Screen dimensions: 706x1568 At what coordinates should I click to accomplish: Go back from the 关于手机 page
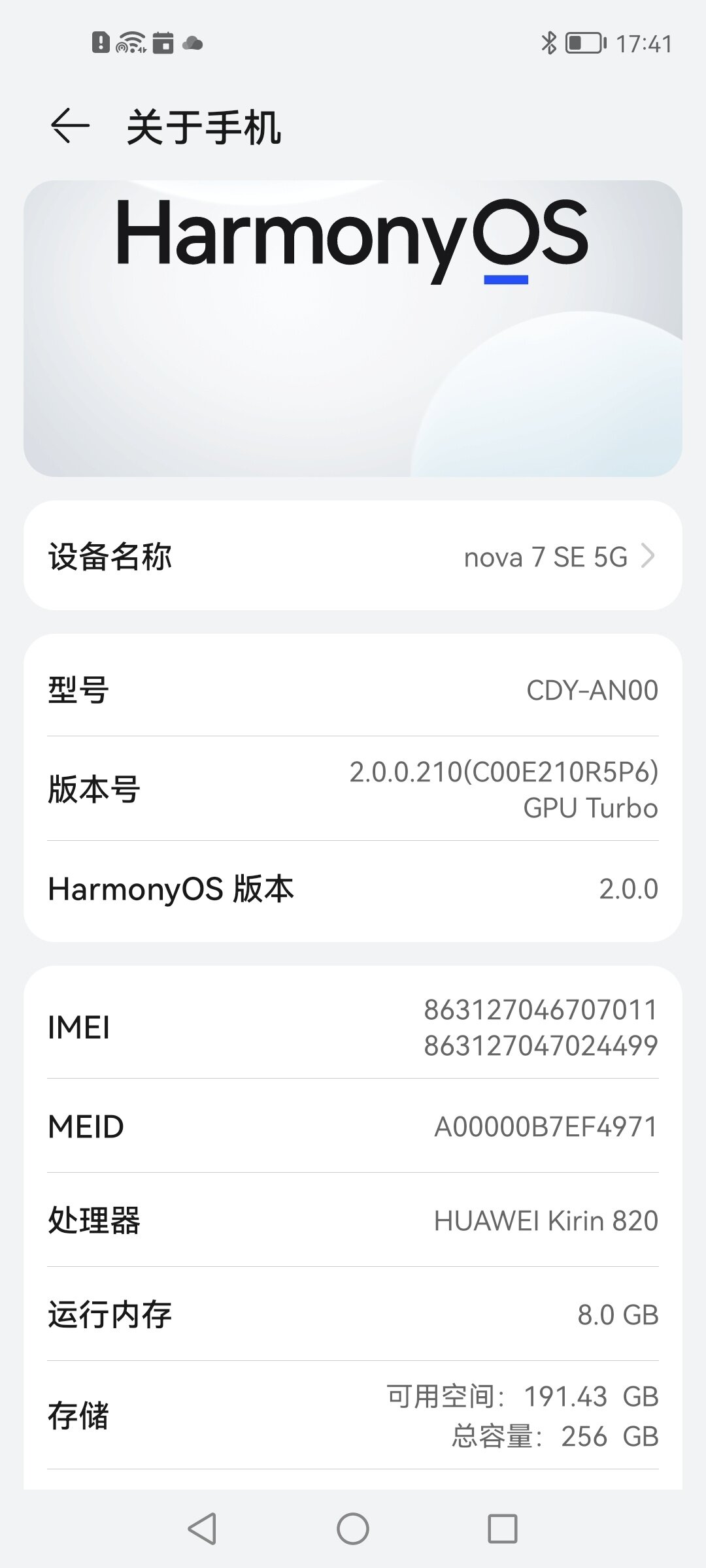click(x=69, y=125)
